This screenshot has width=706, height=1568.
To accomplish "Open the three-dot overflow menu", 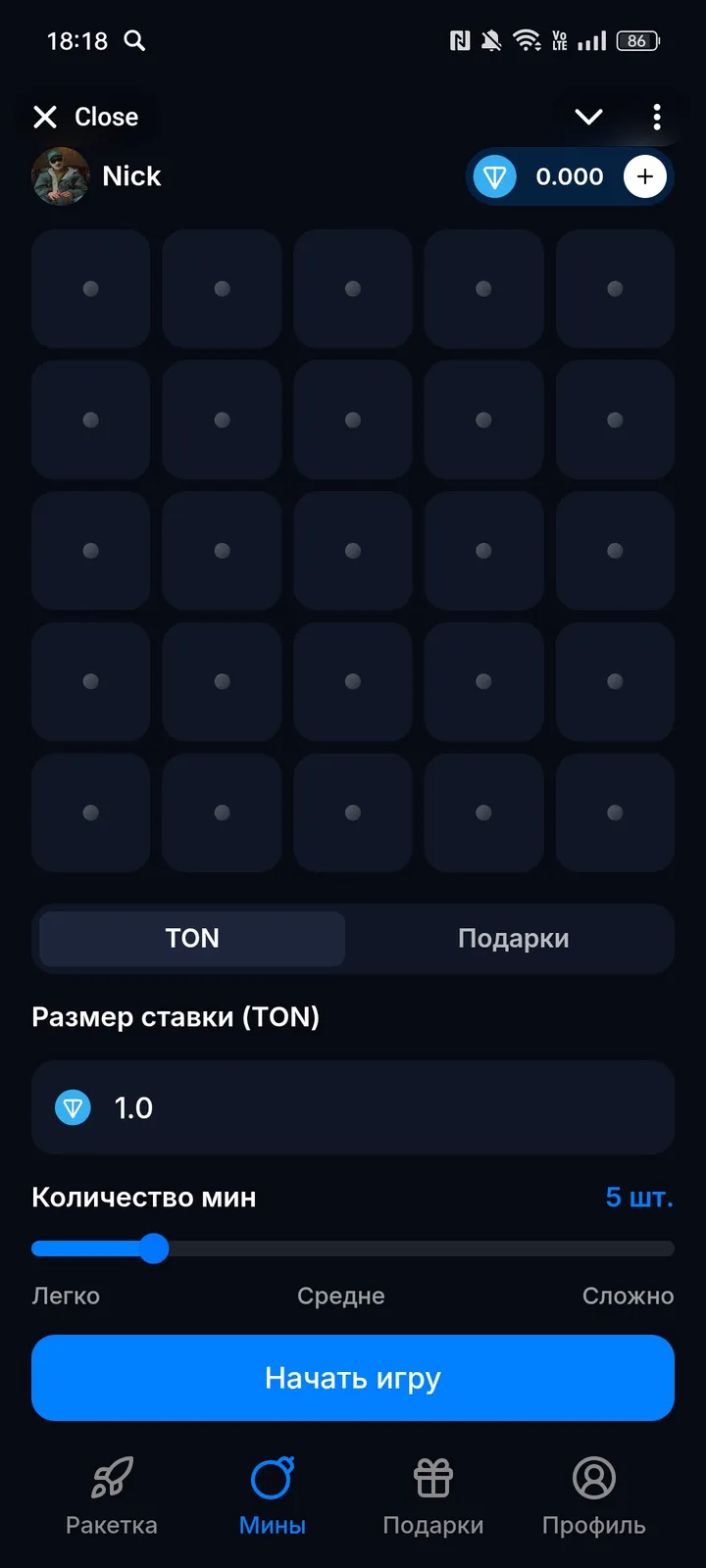I will (657, 118).
